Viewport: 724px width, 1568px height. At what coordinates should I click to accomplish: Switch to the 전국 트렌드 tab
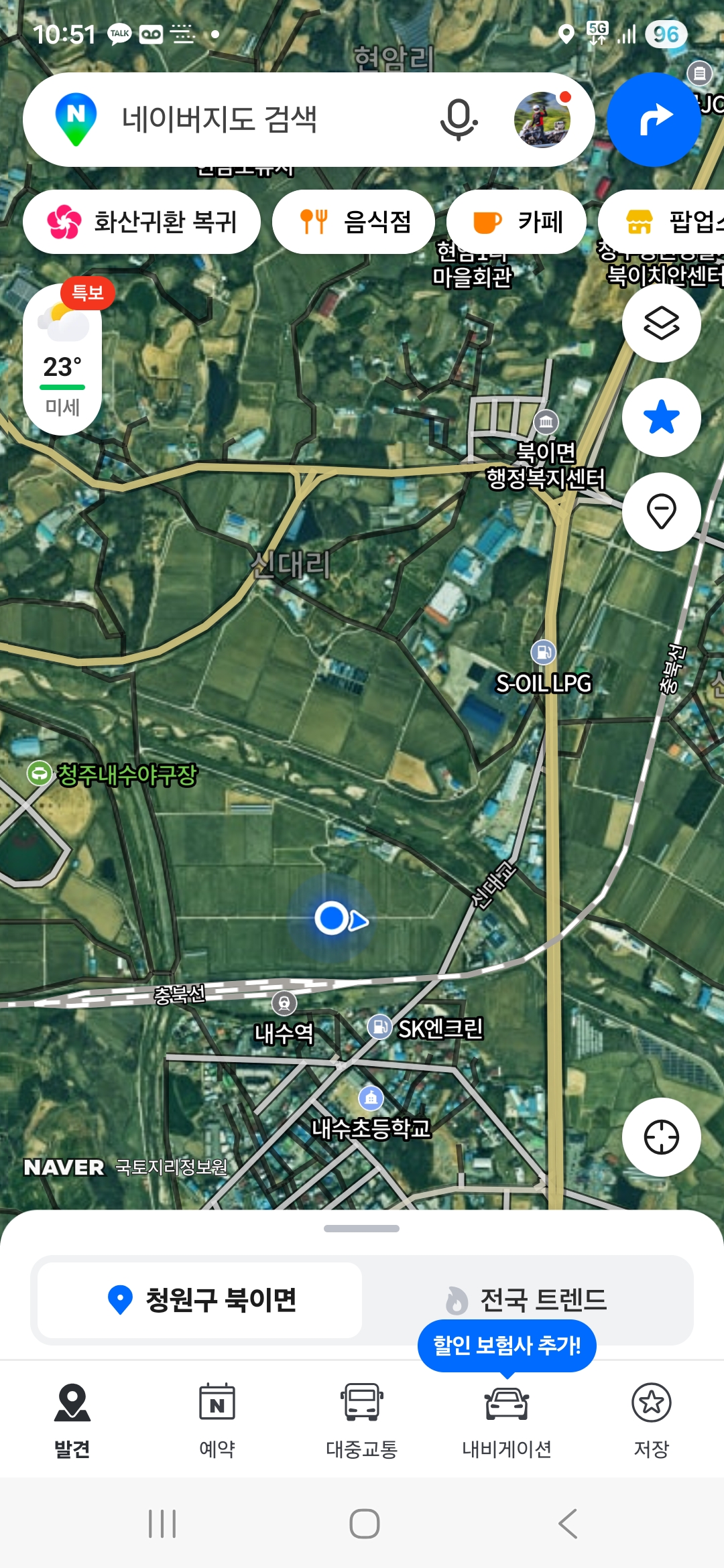click(x=527, y=1300)
